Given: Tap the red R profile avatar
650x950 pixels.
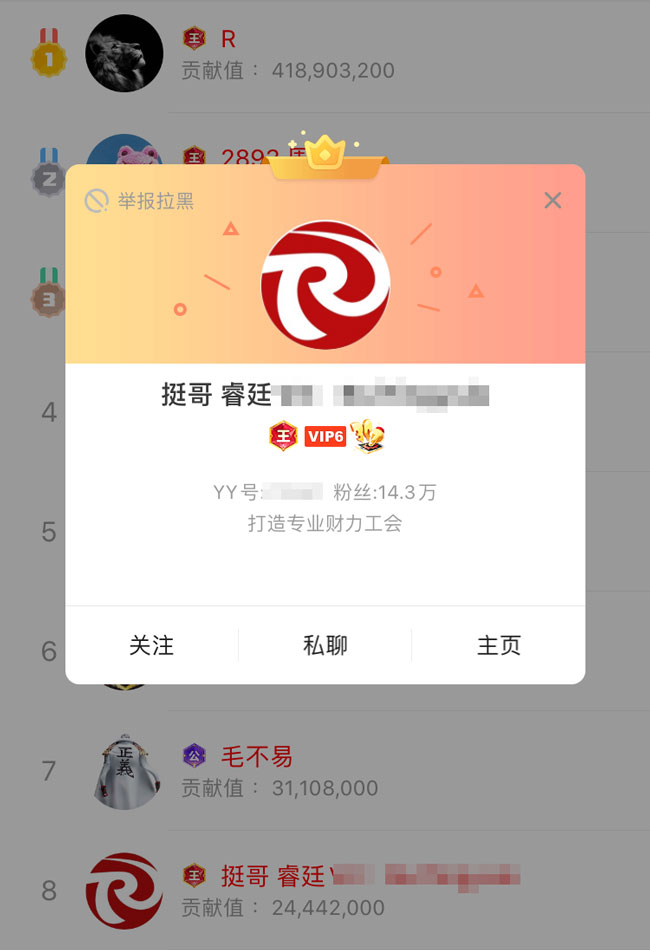Looking at the screenshot, I should click(325, 285).
